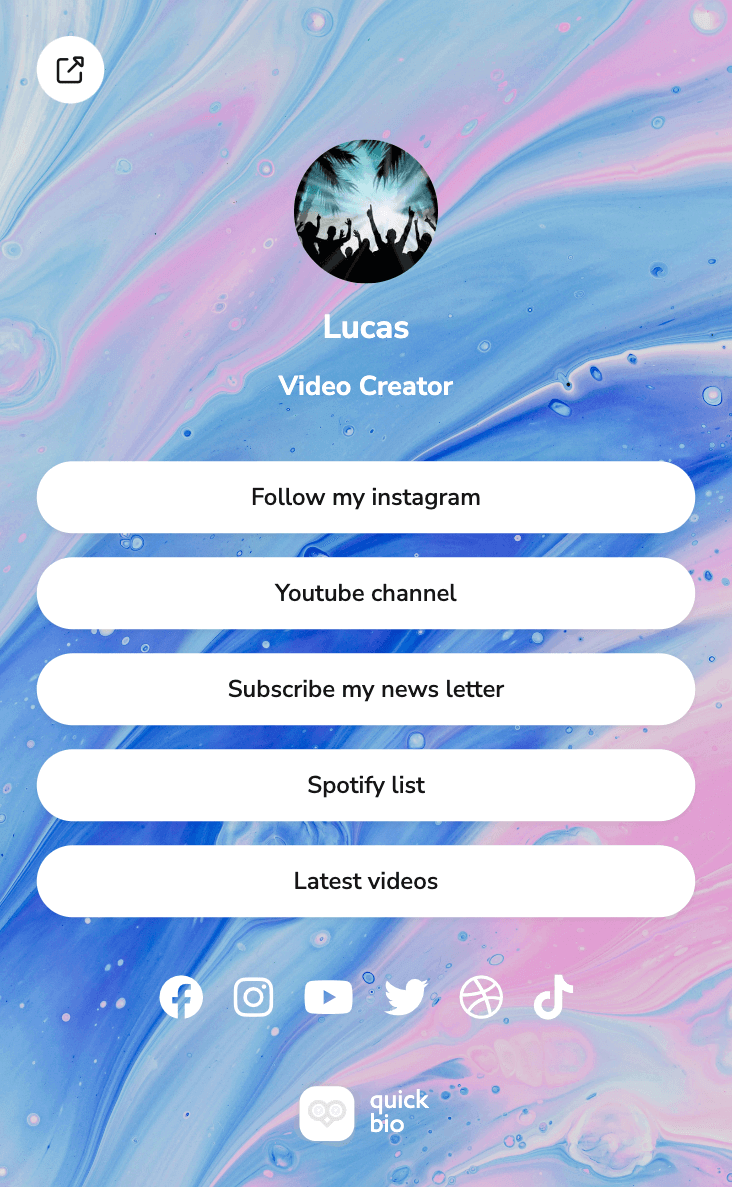The width and height of the screenshot is (732, 1187).
Task: Tap the share icon at top left
Action: point(70,70)
